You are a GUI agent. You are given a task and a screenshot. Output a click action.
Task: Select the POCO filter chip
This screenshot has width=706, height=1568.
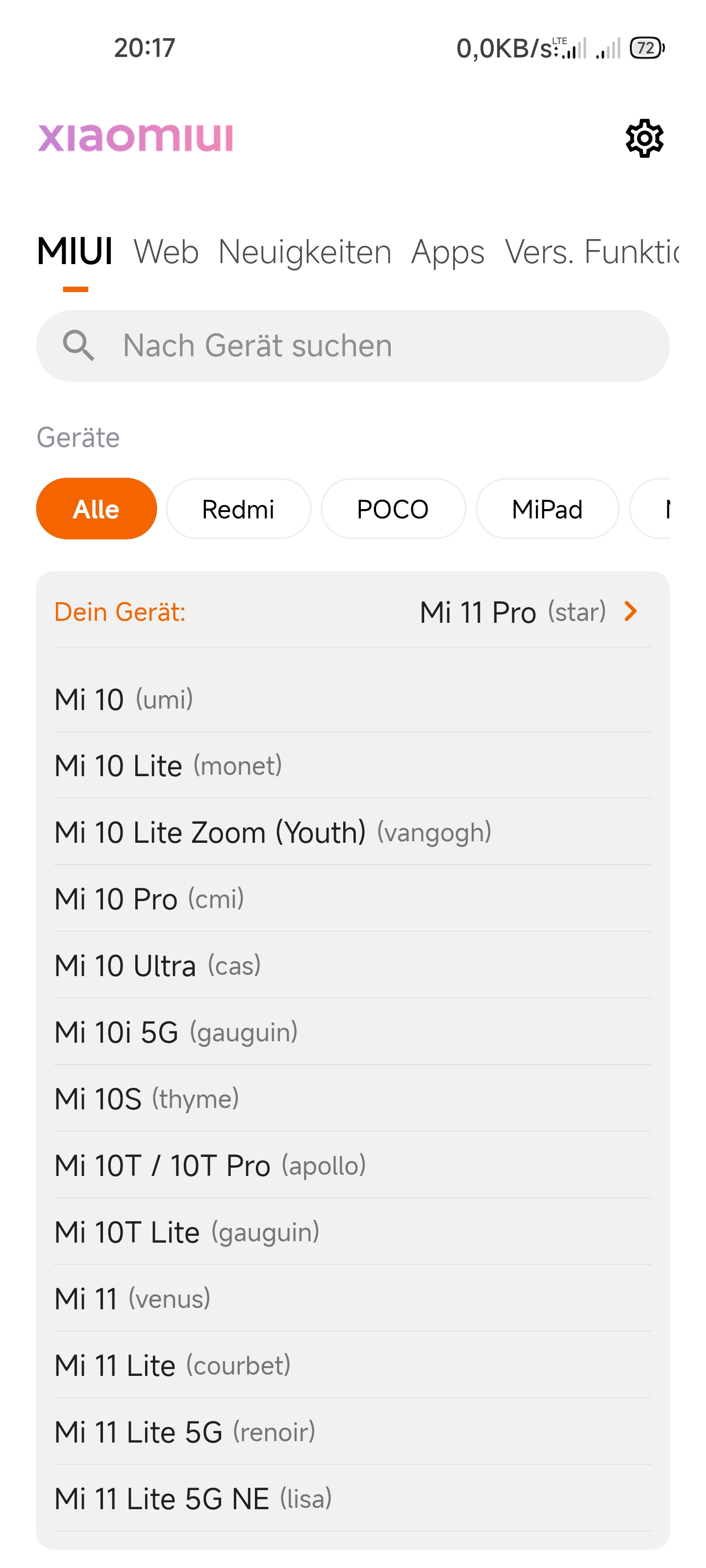(x=393, y=508)
